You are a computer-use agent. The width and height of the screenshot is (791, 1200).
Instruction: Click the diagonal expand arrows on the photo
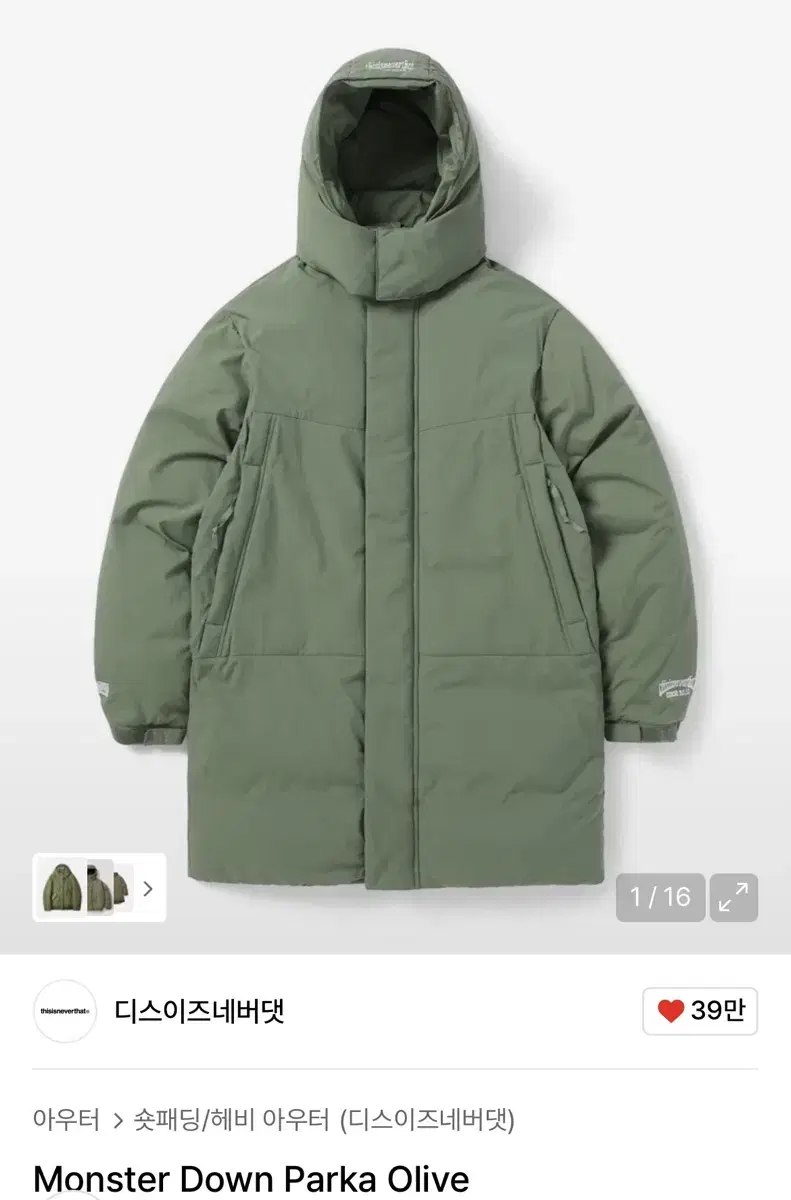coord(736,897)
